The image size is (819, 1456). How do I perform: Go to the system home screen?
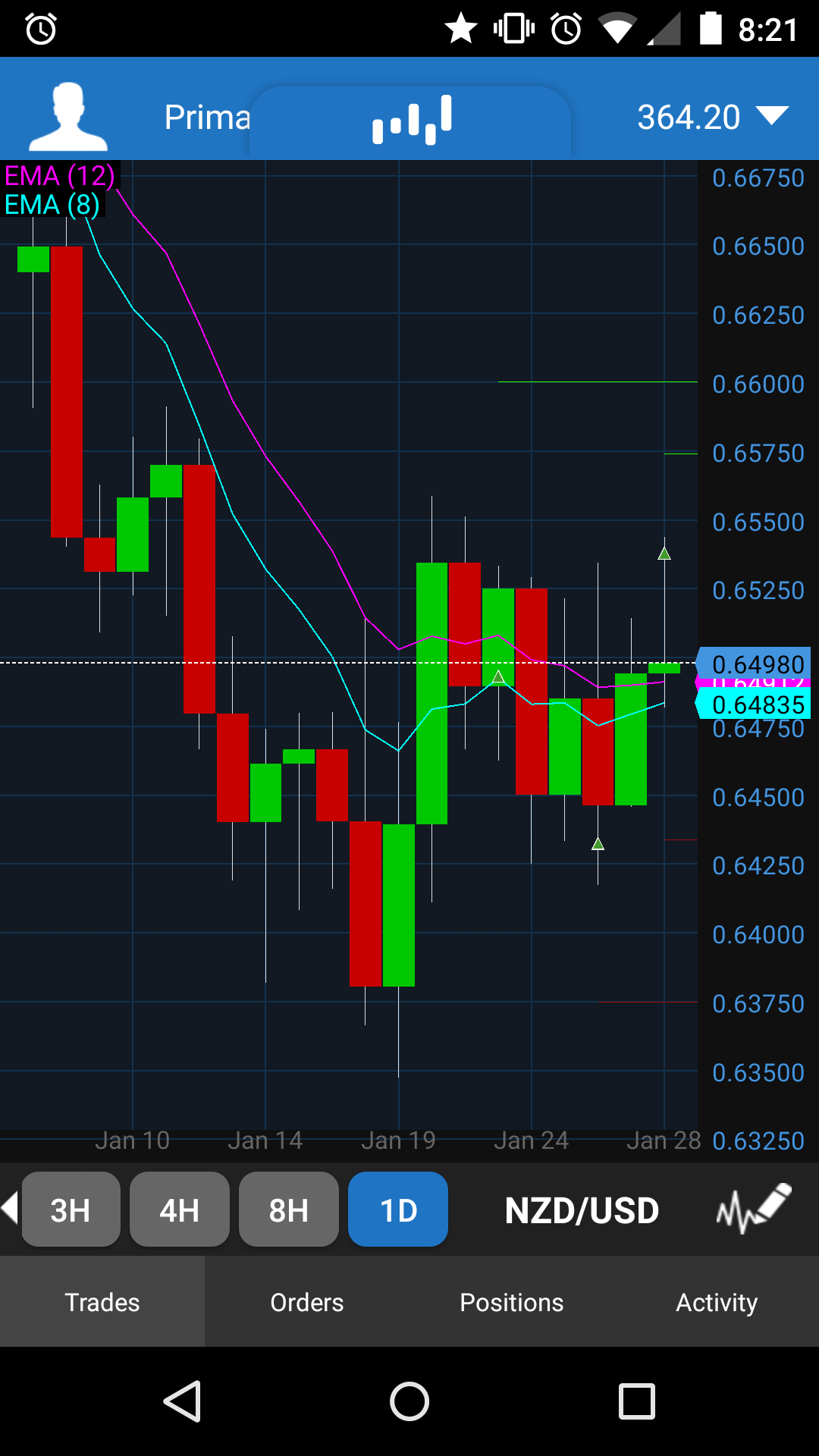tap(409, 1401)
